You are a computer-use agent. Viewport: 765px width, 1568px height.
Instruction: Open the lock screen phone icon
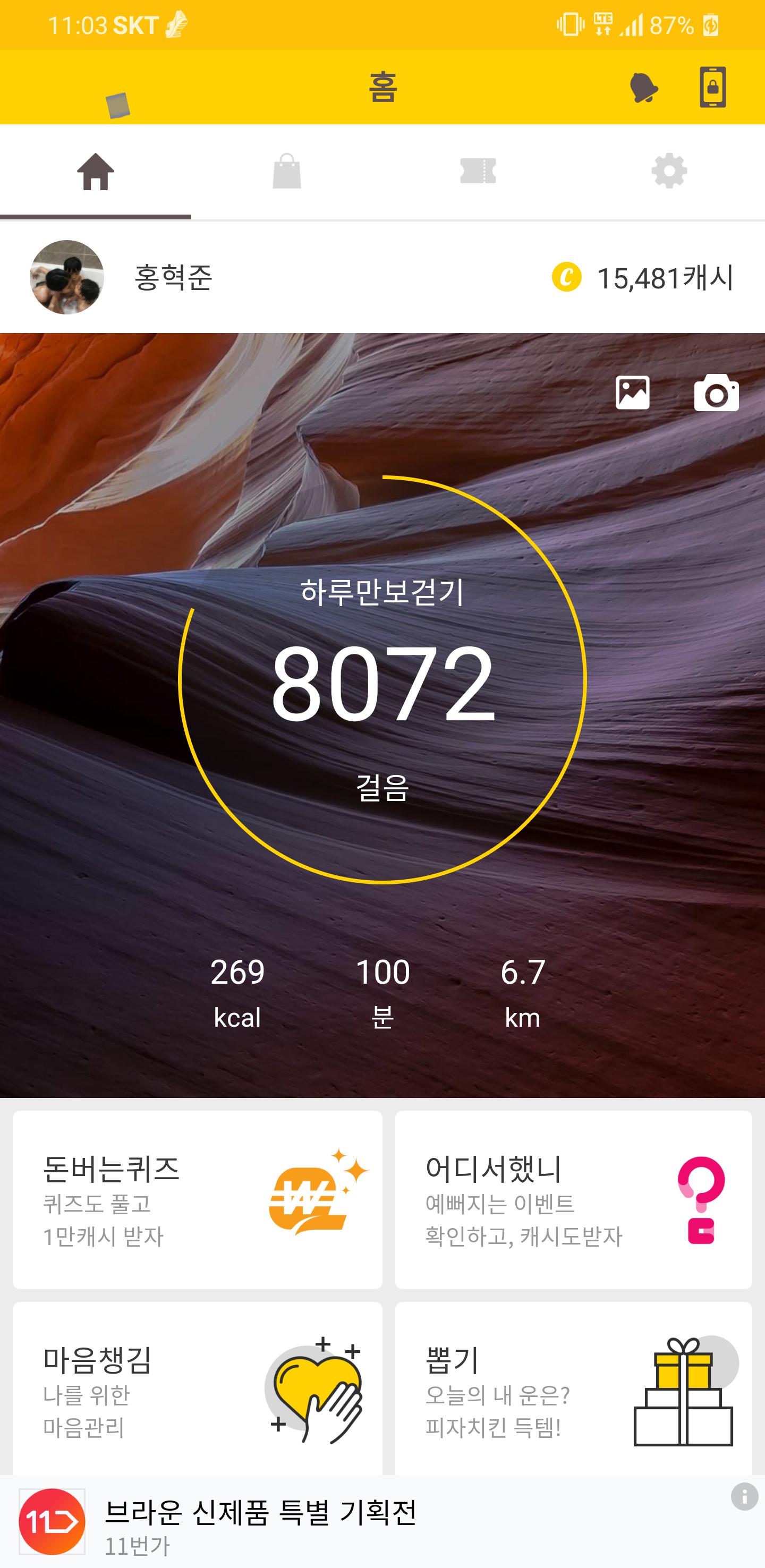tap(712, 88)
